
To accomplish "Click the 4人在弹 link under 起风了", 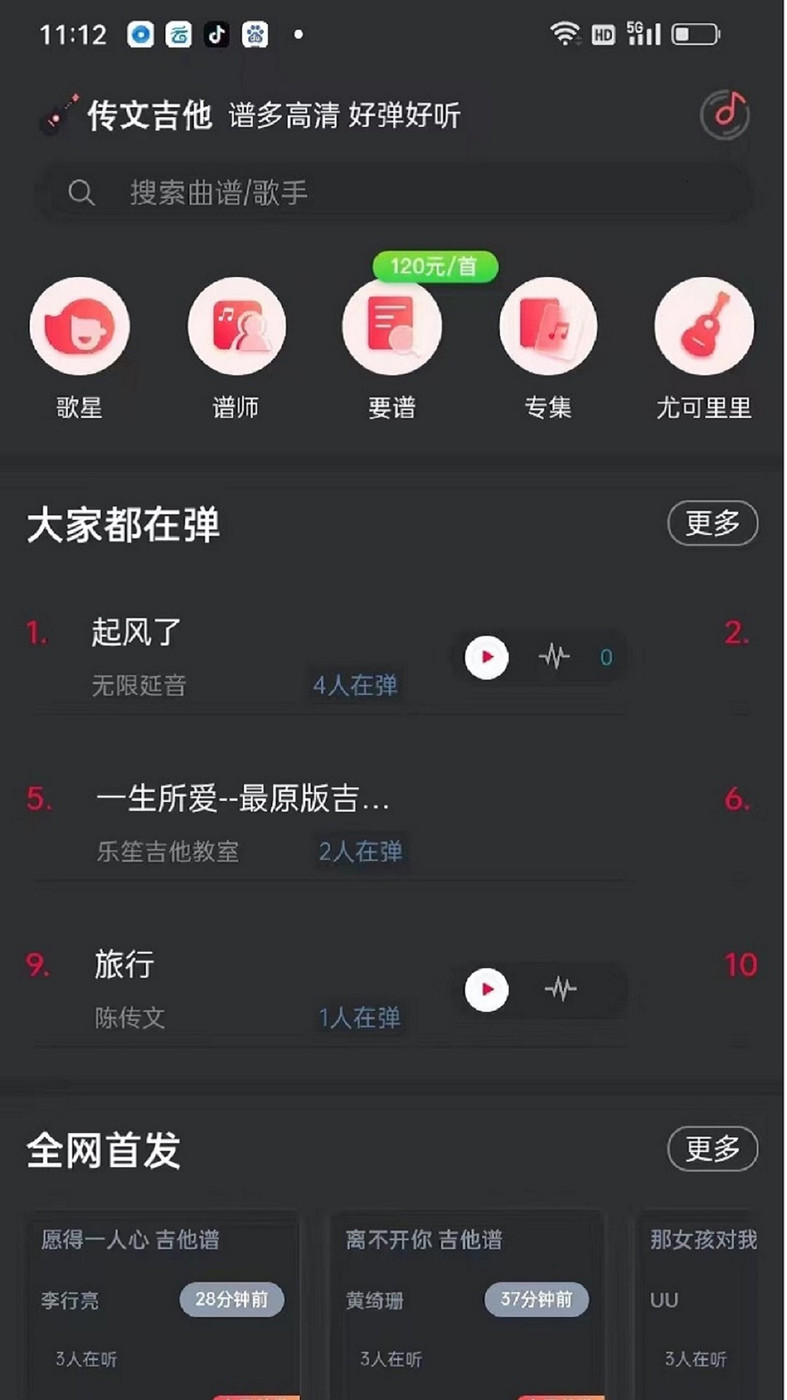I will (x=356, y=686).
